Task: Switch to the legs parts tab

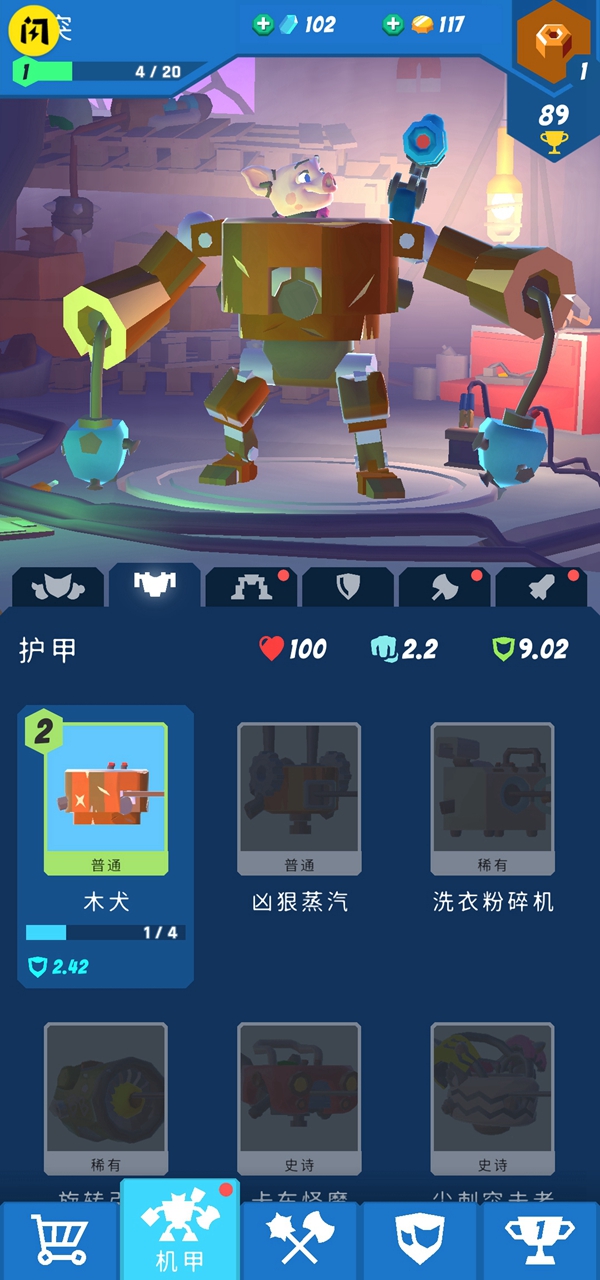Action: point(250,587)
